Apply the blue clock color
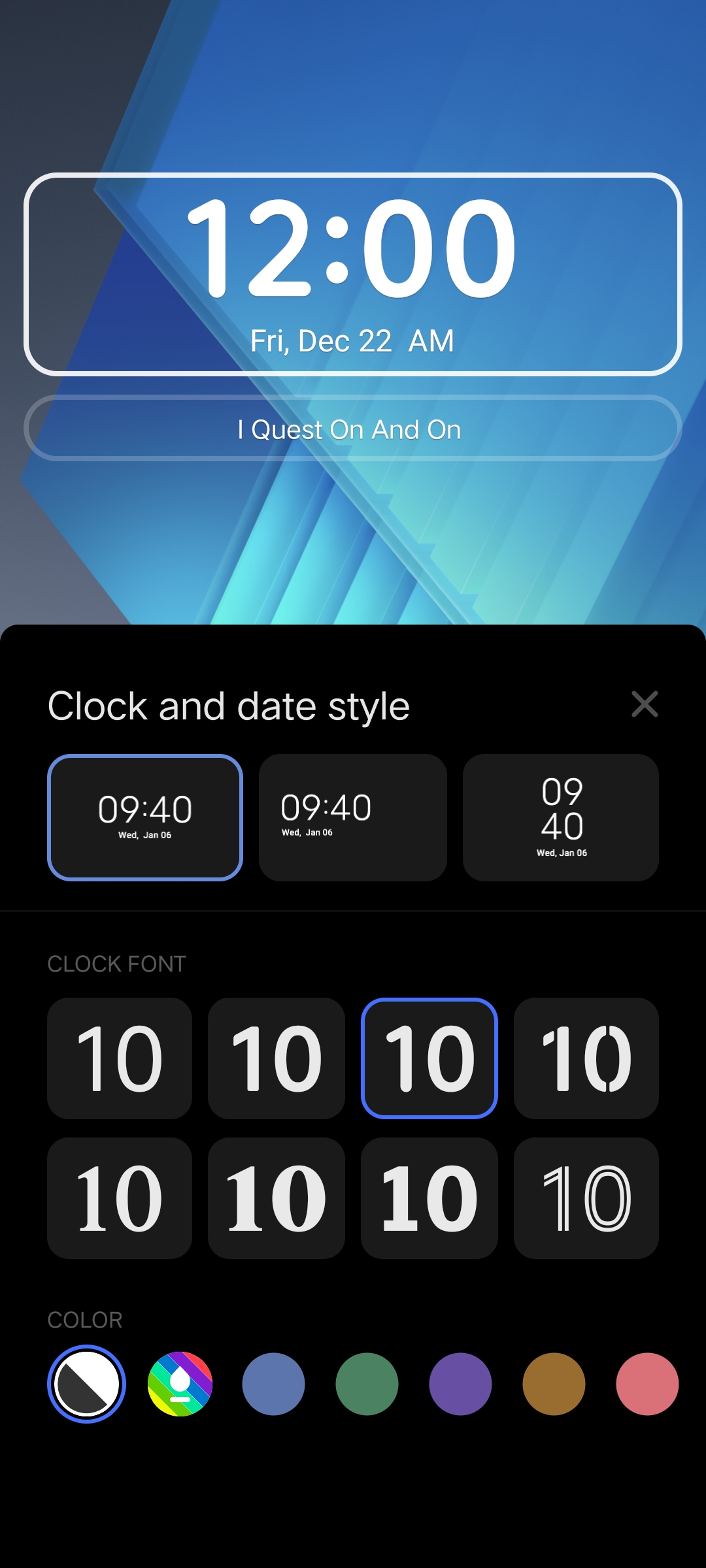Viewport: 706px width, 1568px height. tap(273, 1384)
